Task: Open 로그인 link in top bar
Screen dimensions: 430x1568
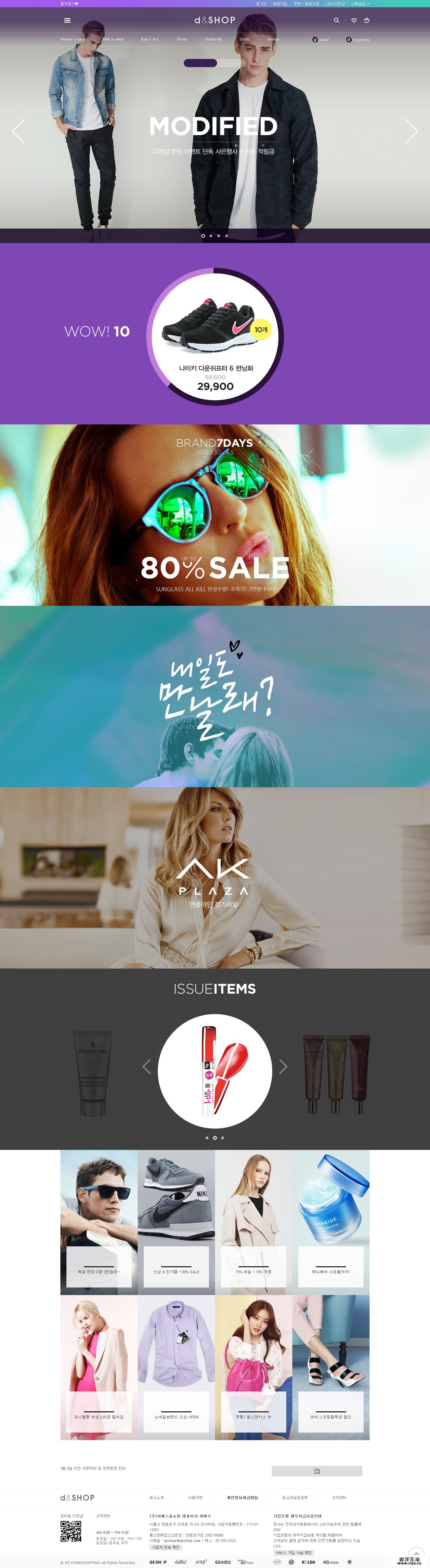Action: [261, 4]
